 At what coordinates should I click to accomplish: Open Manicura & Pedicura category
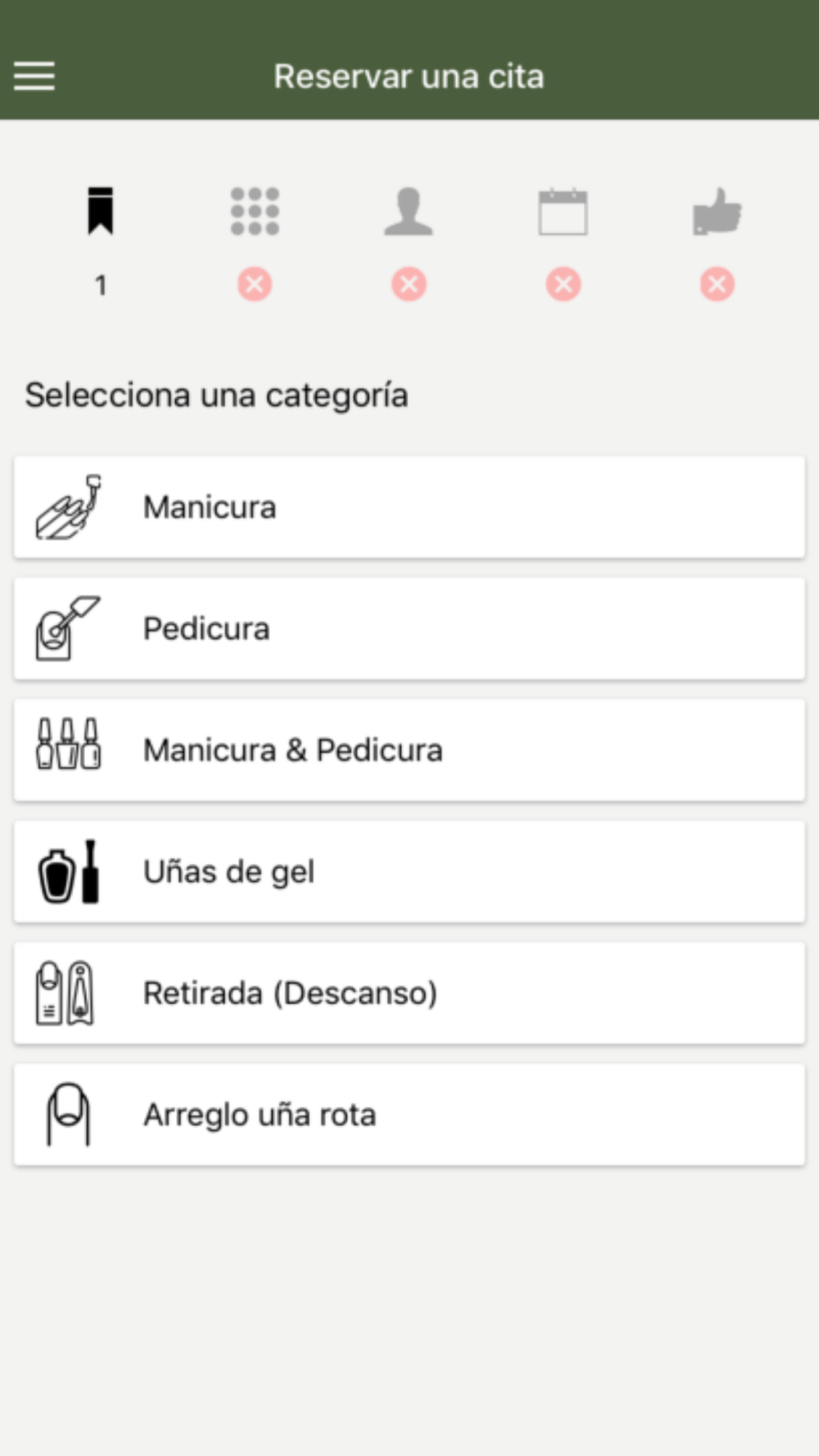[409, 750]
